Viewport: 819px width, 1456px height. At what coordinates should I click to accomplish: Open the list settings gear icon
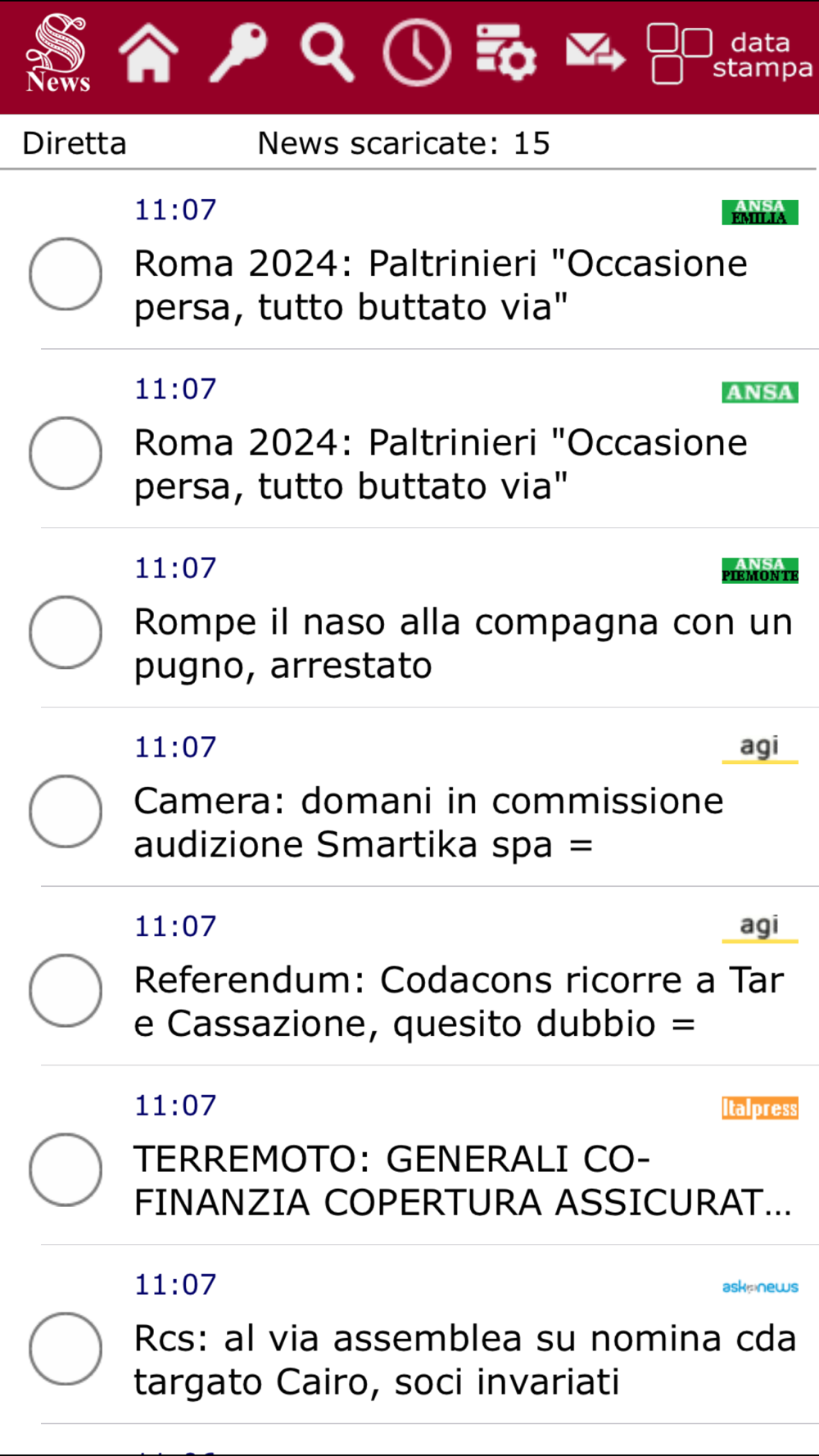tap(506, 53)
